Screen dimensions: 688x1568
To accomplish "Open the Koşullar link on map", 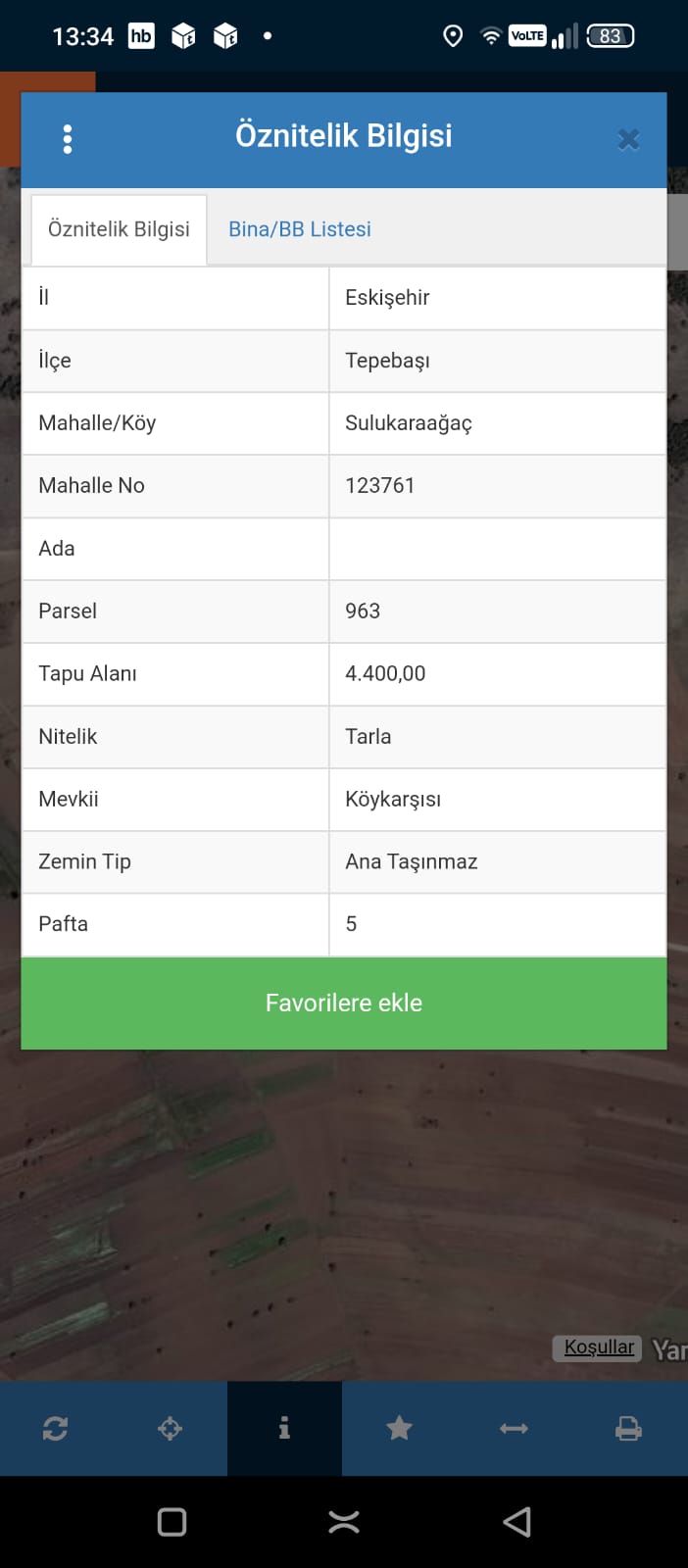I will click(x=599, y=1347).
